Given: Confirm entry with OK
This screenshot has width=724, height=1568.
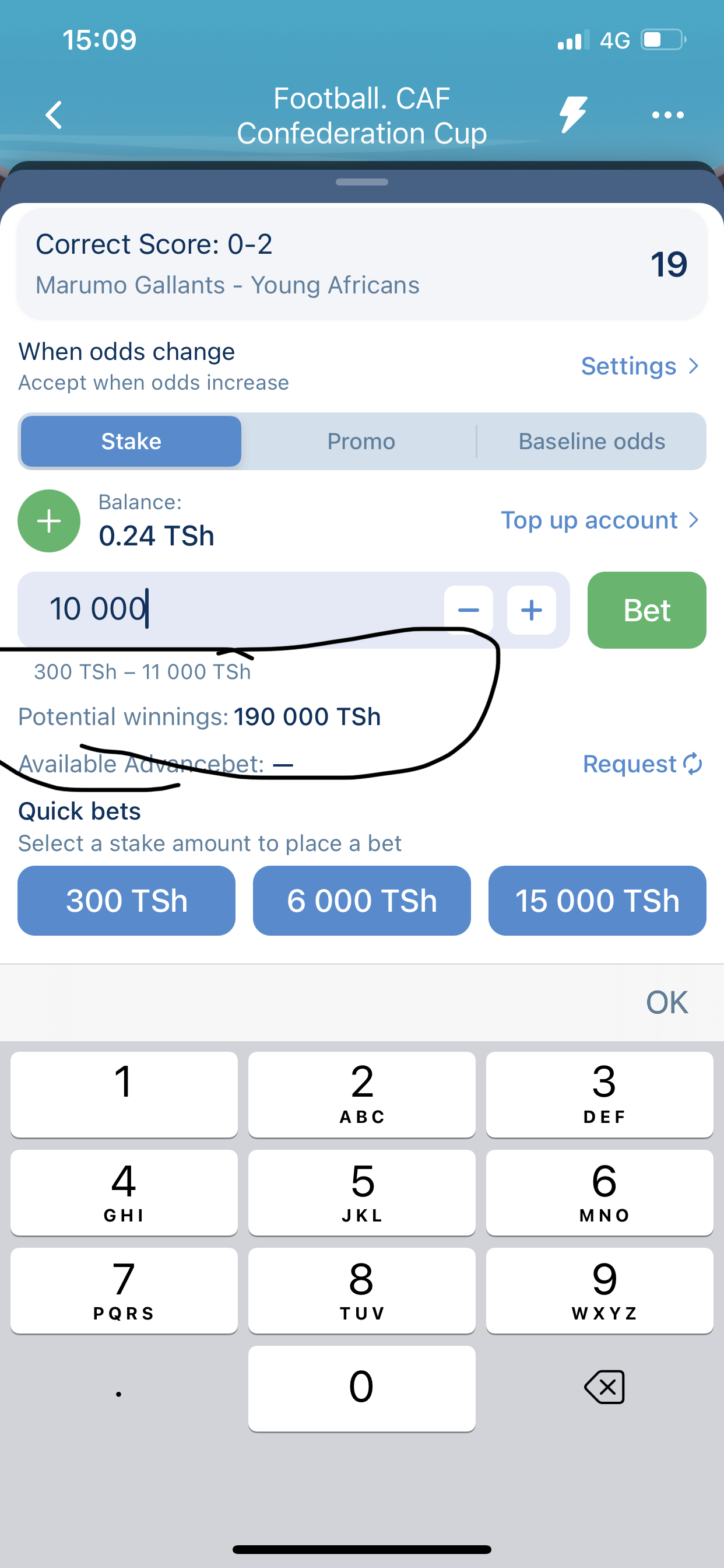Looking at the screenshot, I should click(x=667, y=1003).
